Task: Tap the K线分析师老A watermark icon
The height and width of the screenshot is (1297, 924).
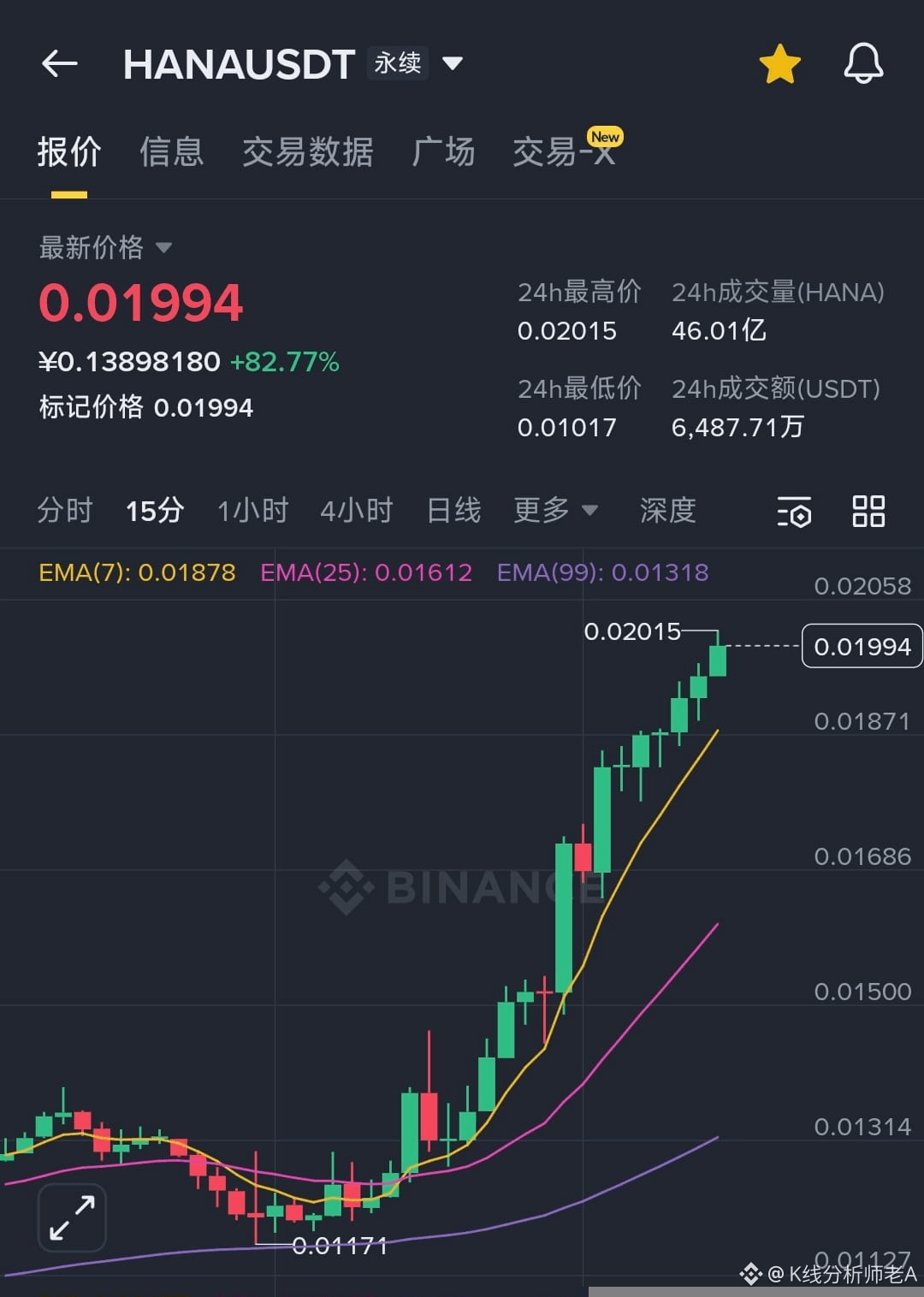Action: 750,1275
